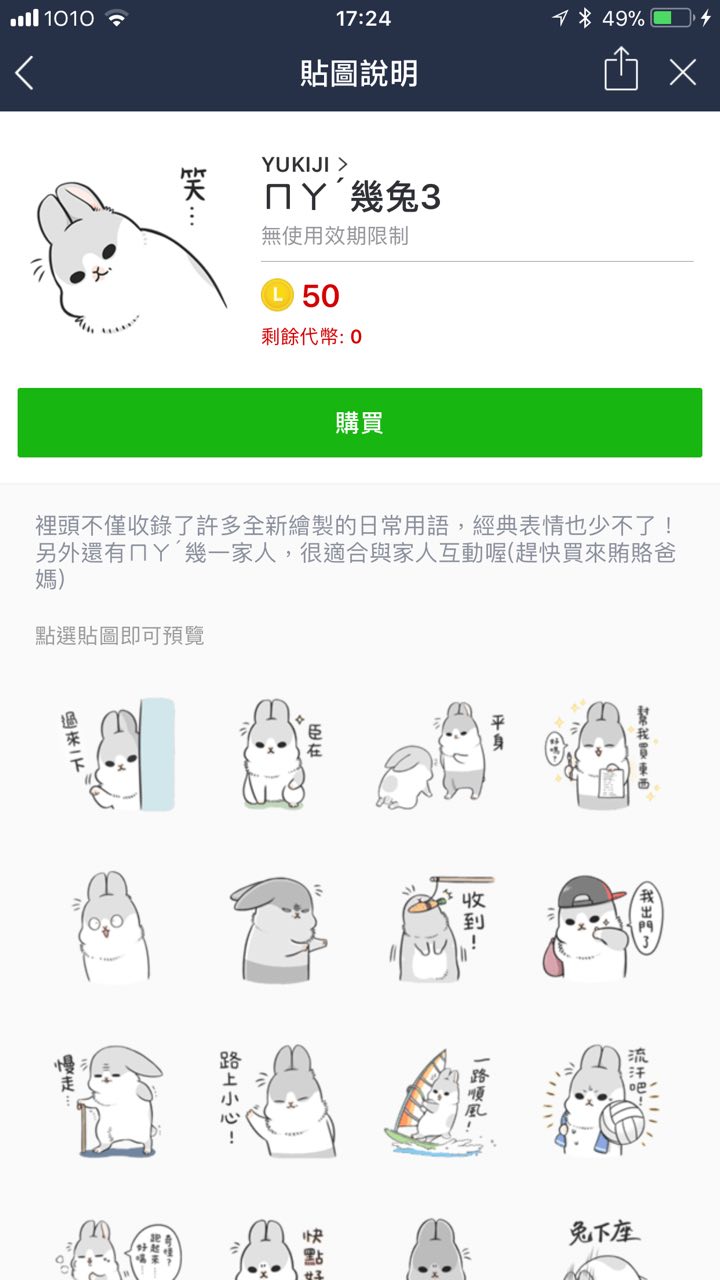This screenshot has width=720, height=1280.
Task: Share this sticker pack
Action: 620,72
